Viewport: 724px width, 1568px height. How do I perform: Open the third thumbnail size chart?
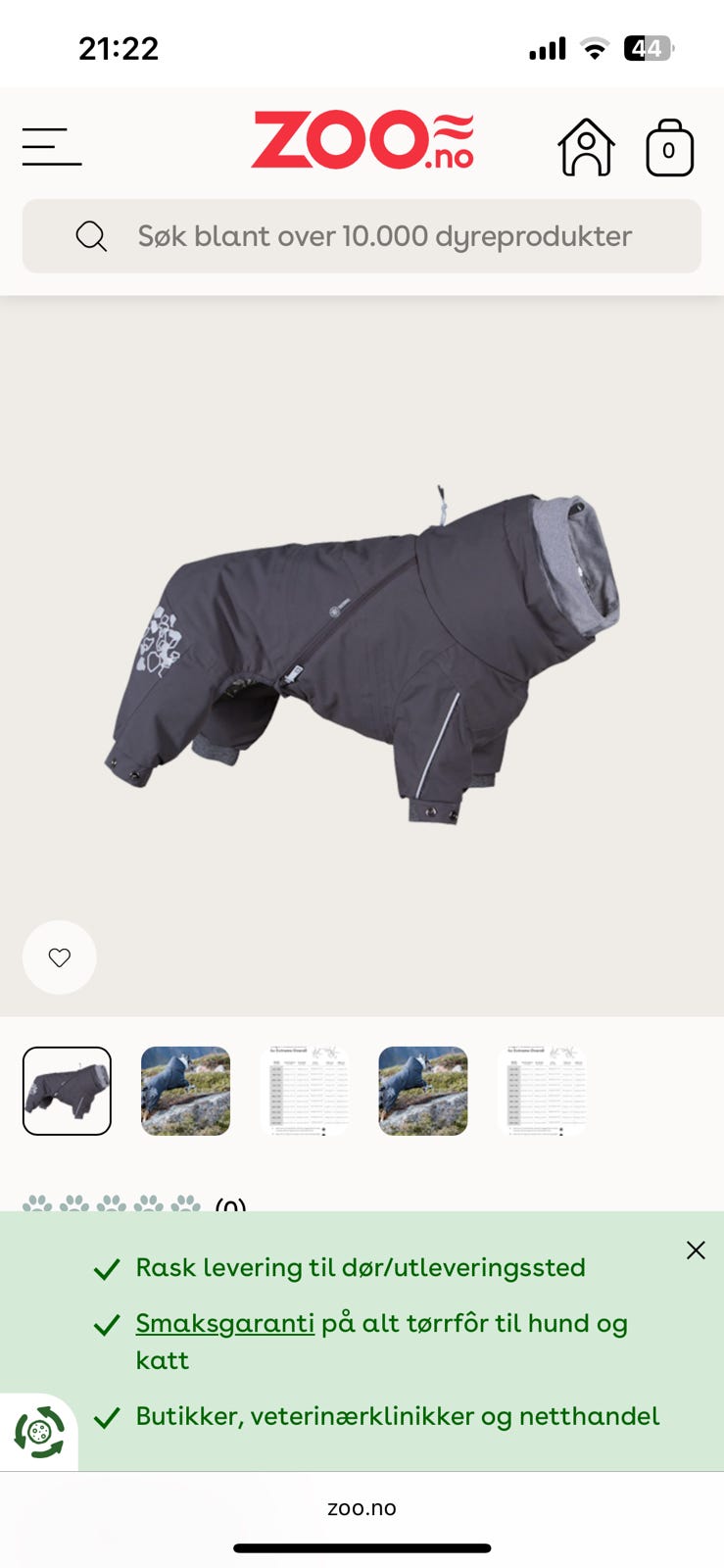[x=304, y=1091]
